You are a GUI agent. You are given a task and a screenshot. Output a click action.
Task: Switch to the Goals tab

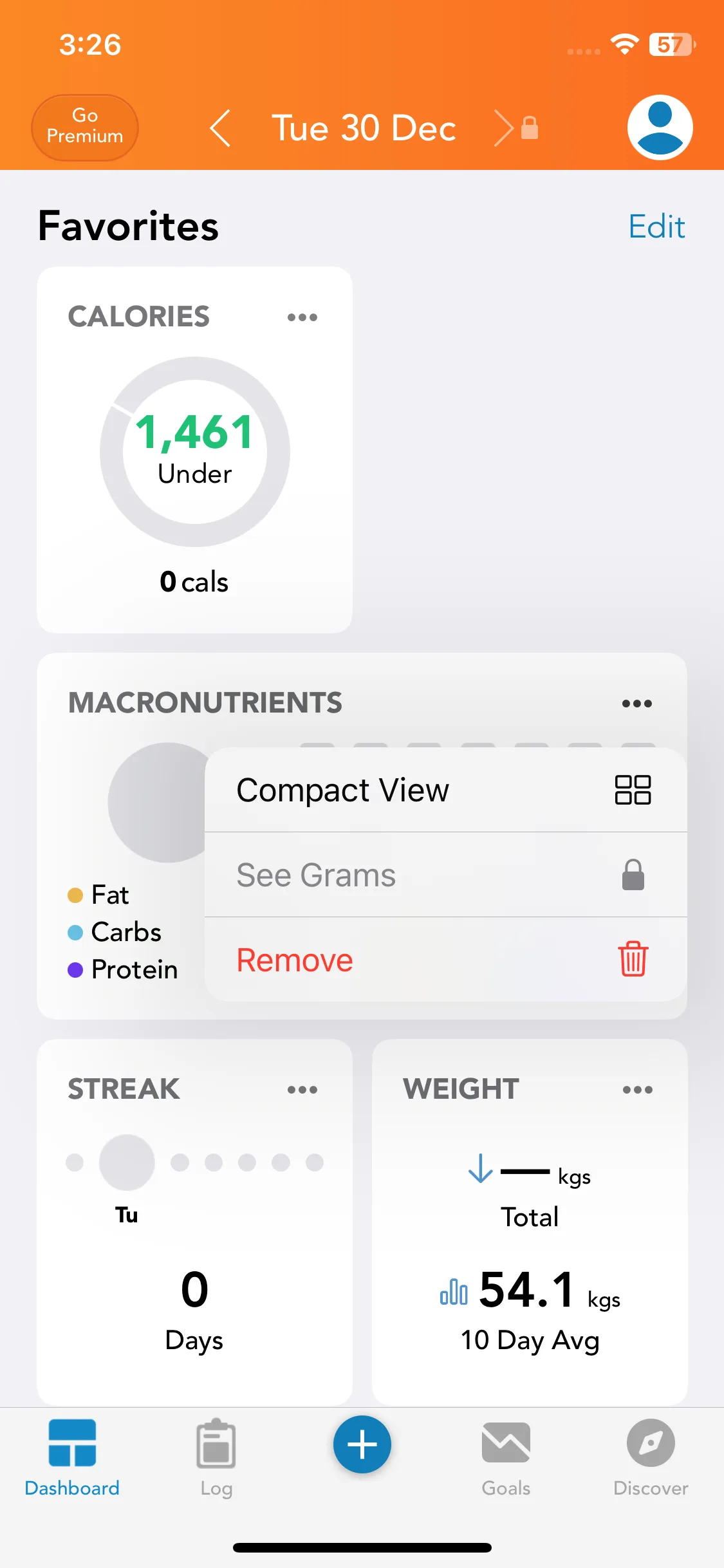pyautogui.click(x=506, y=1458)
